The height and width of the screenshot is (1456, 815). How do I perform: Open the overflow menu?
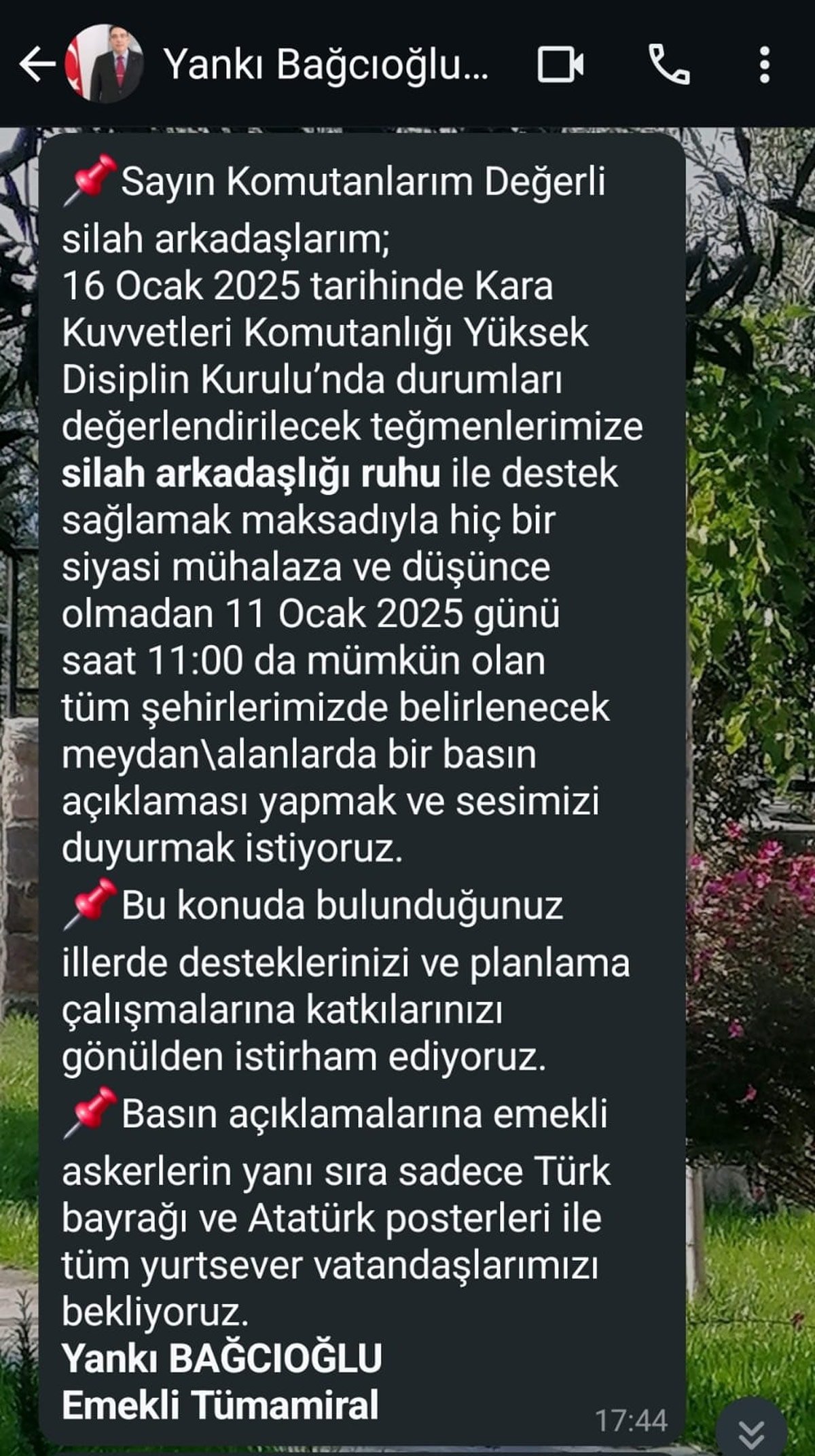point(765,65)
